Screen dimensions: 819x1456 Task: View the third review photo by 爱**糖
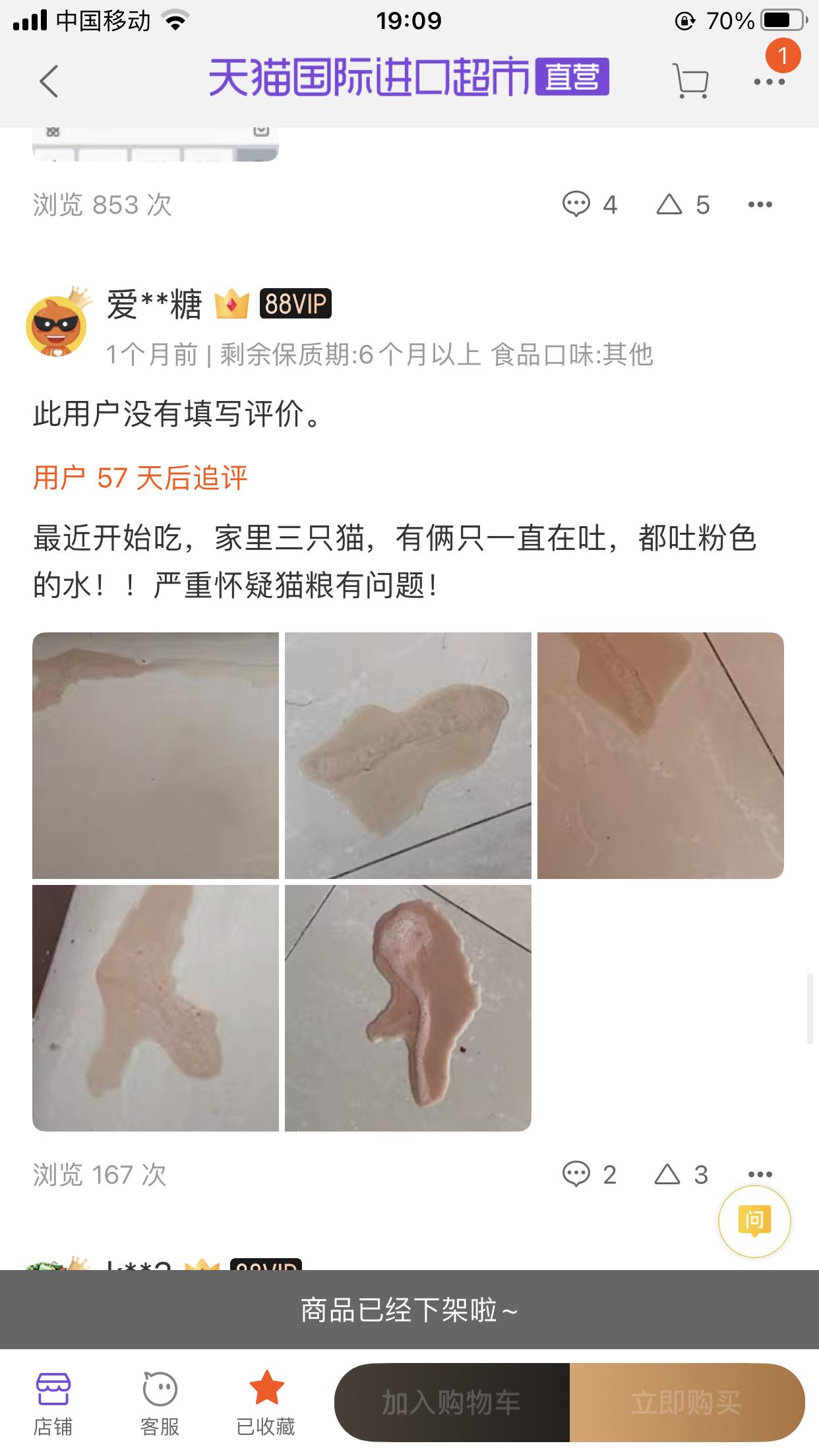click(661, 756)
